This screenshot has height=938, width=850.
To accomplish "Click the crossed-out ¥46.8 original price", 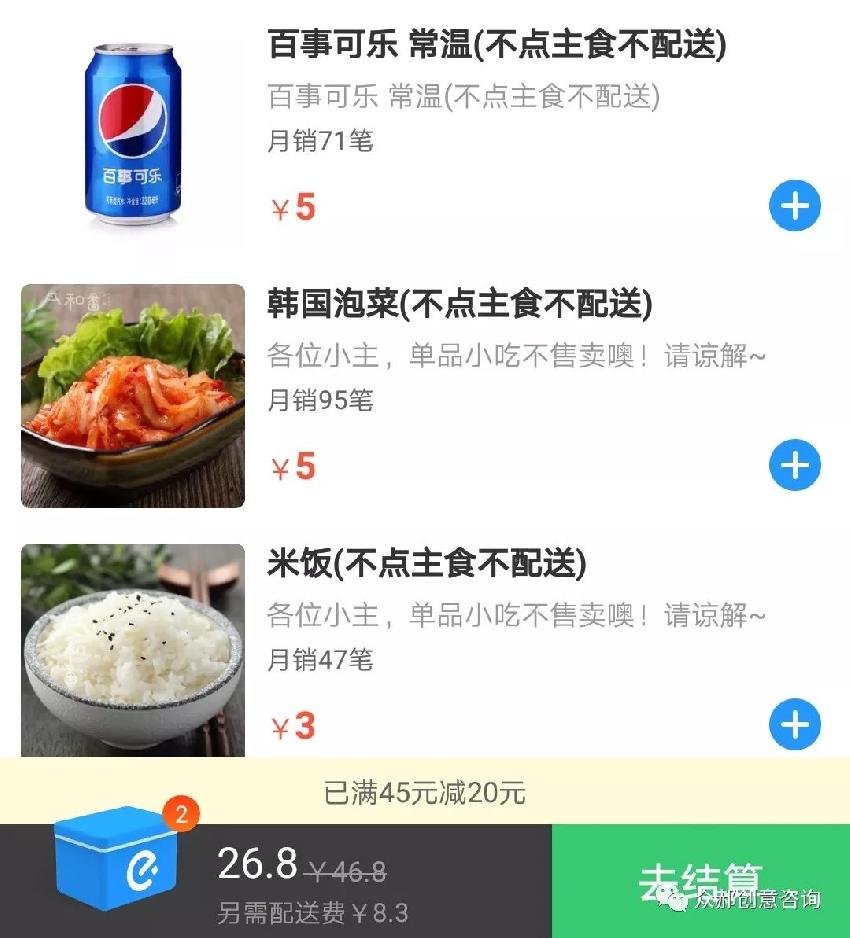I will click(x=343, y=868).
